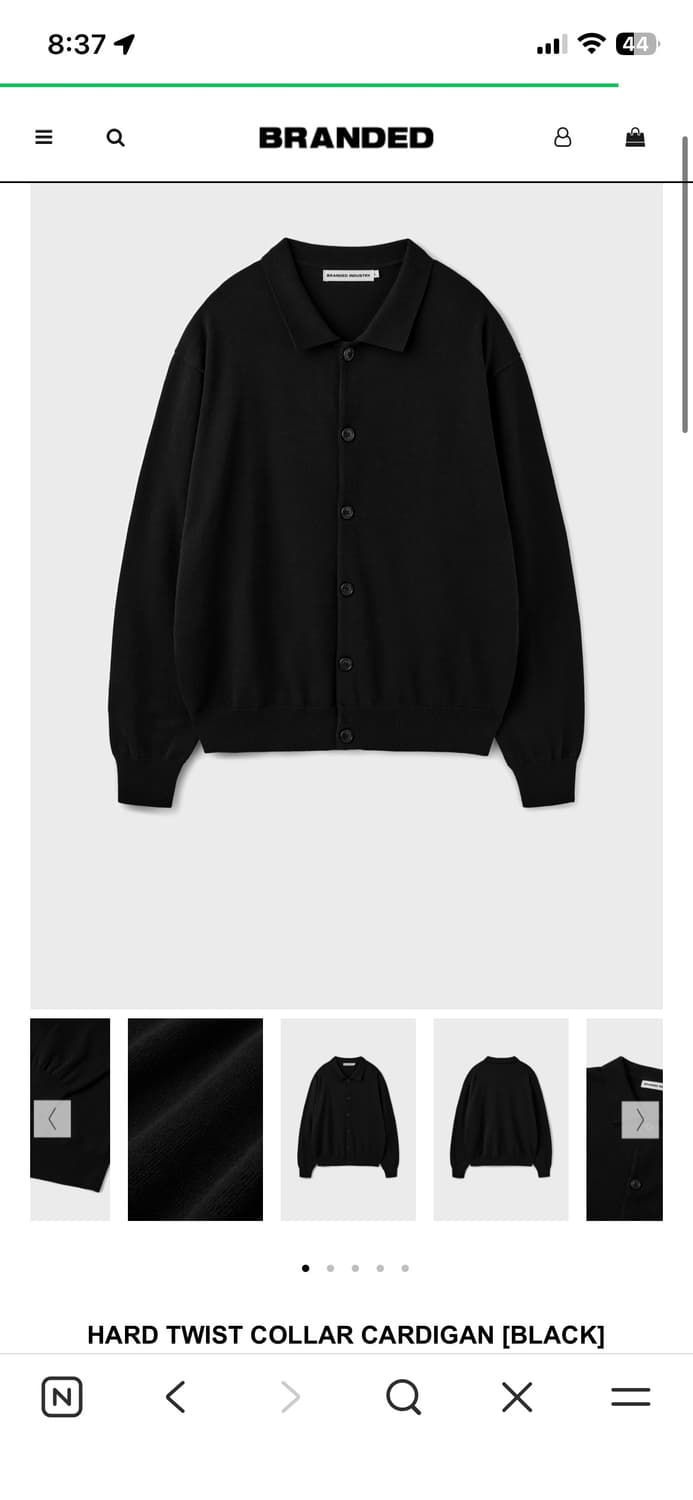Select the front view cardigan thumbnail

coord(348,1119)
